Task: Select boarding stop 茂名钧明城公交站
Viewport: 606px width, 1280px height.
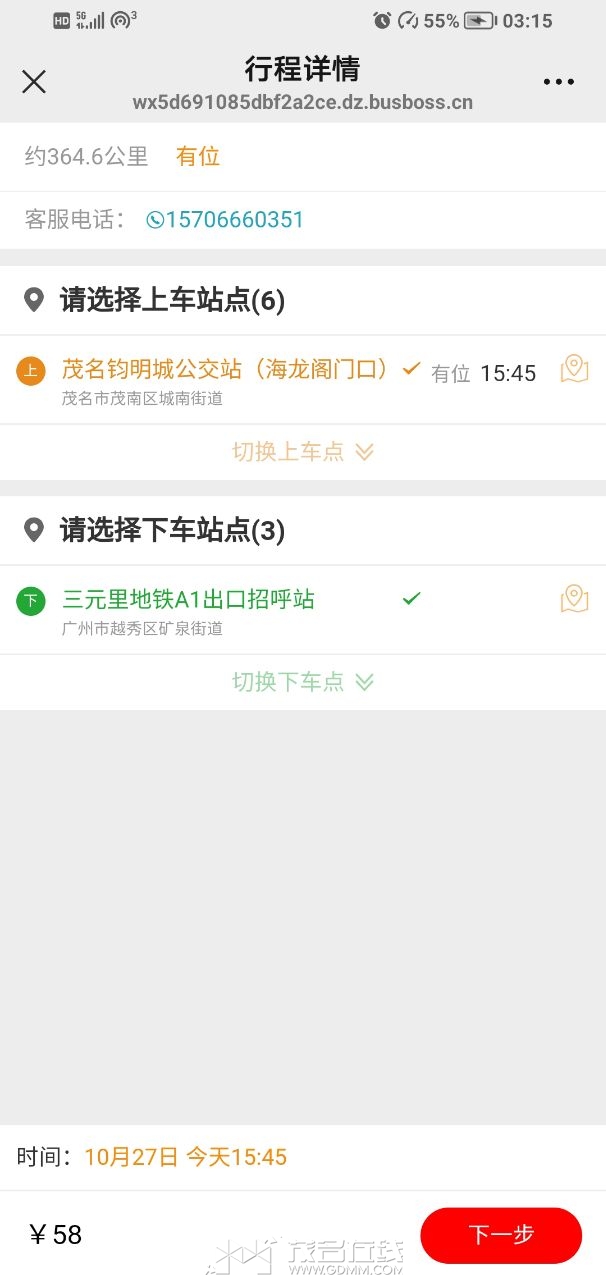Action: pyautogui.click(x=225, y=370)
